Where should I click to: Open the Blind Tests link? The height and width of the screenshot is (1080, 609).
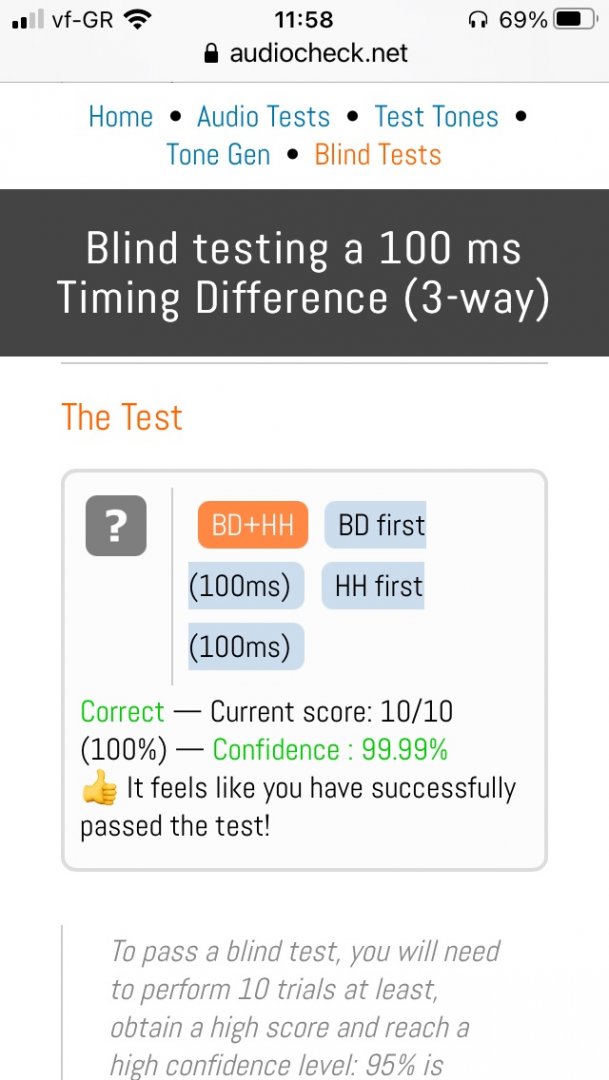pos(377,154)
